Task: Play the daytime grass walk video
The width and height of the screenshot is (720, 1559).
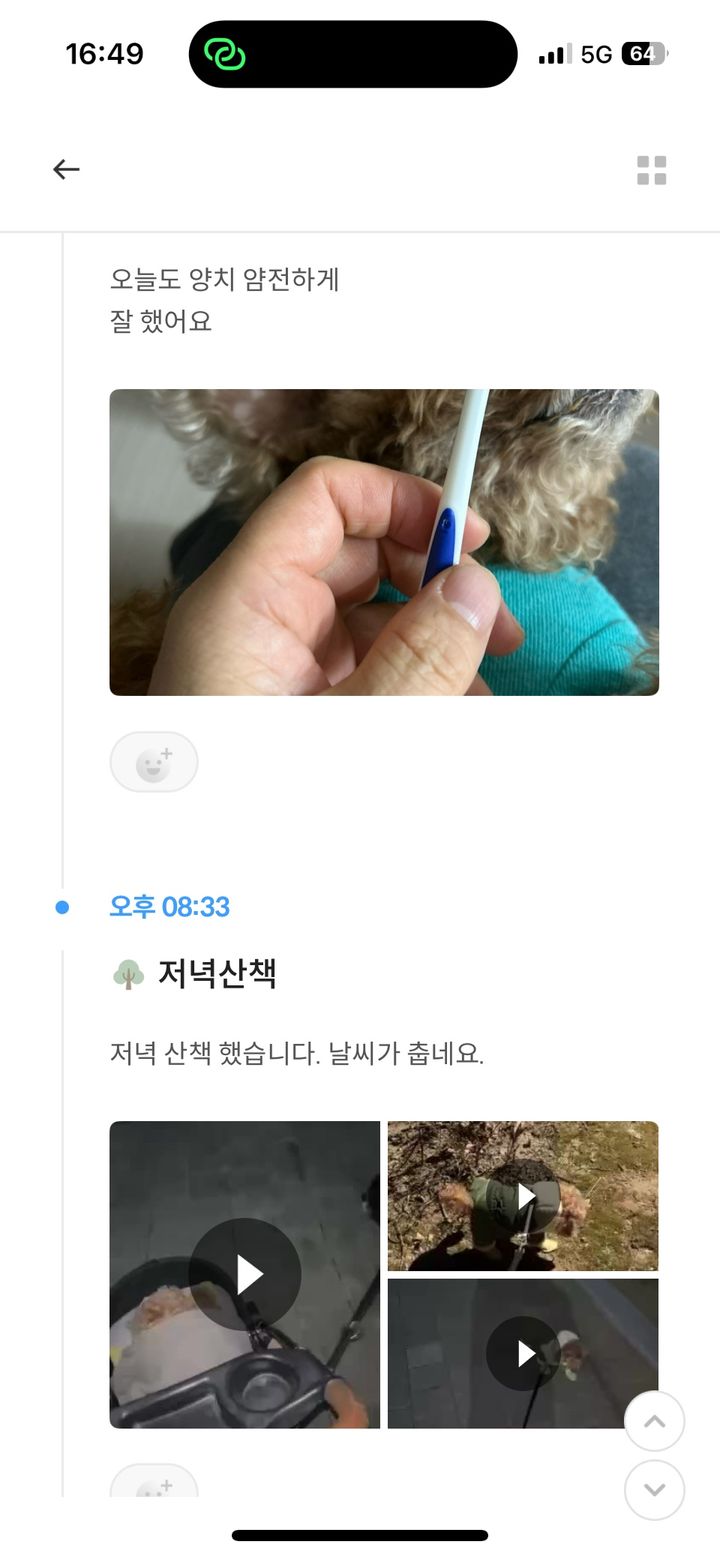Action: pyautogui.click(x=523, y=1196)
